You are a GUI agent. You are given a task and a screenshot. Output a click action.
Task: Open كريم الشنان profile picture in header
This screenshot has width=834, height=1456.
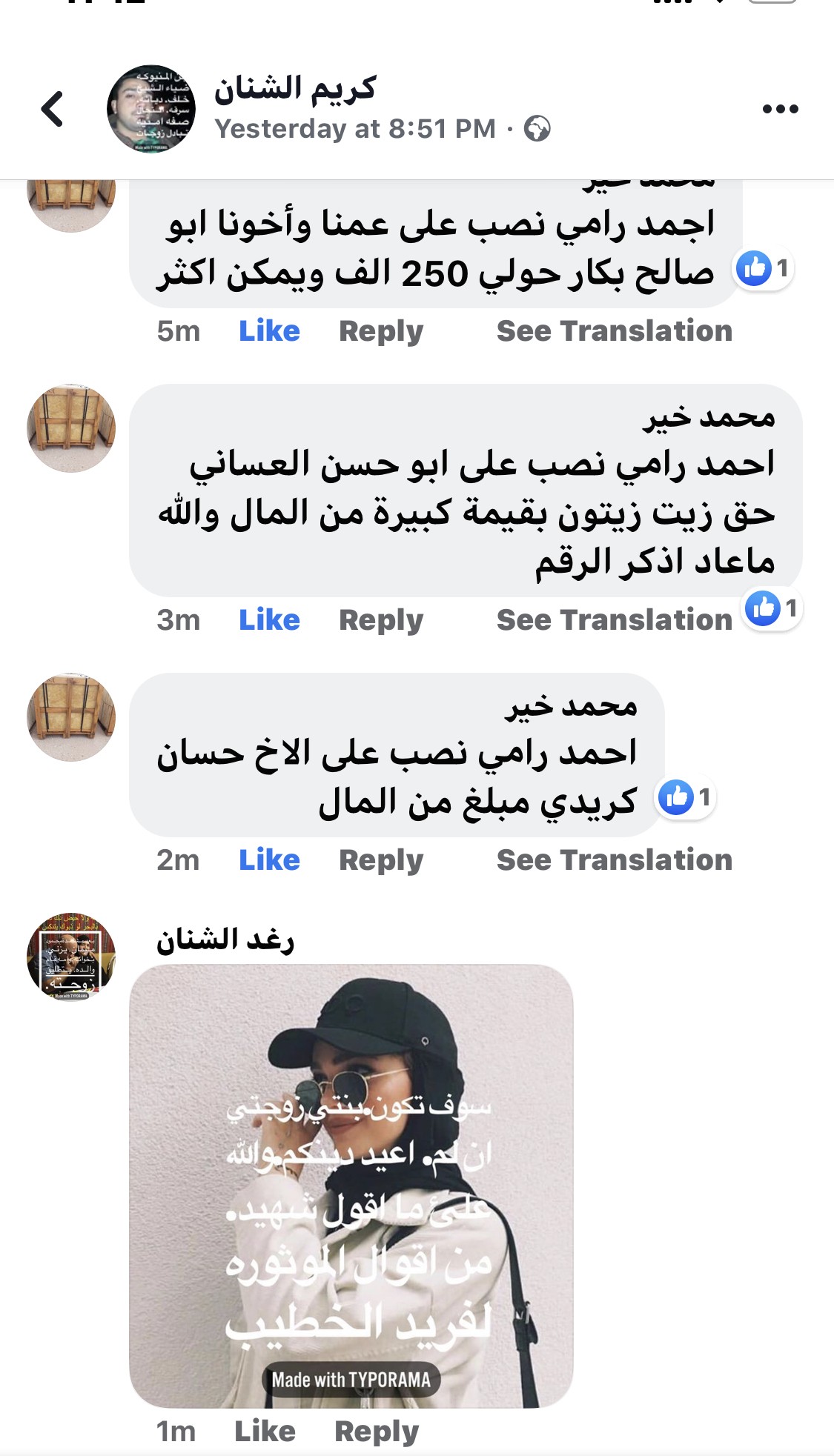pyautogui.click(x=151, y=109)
